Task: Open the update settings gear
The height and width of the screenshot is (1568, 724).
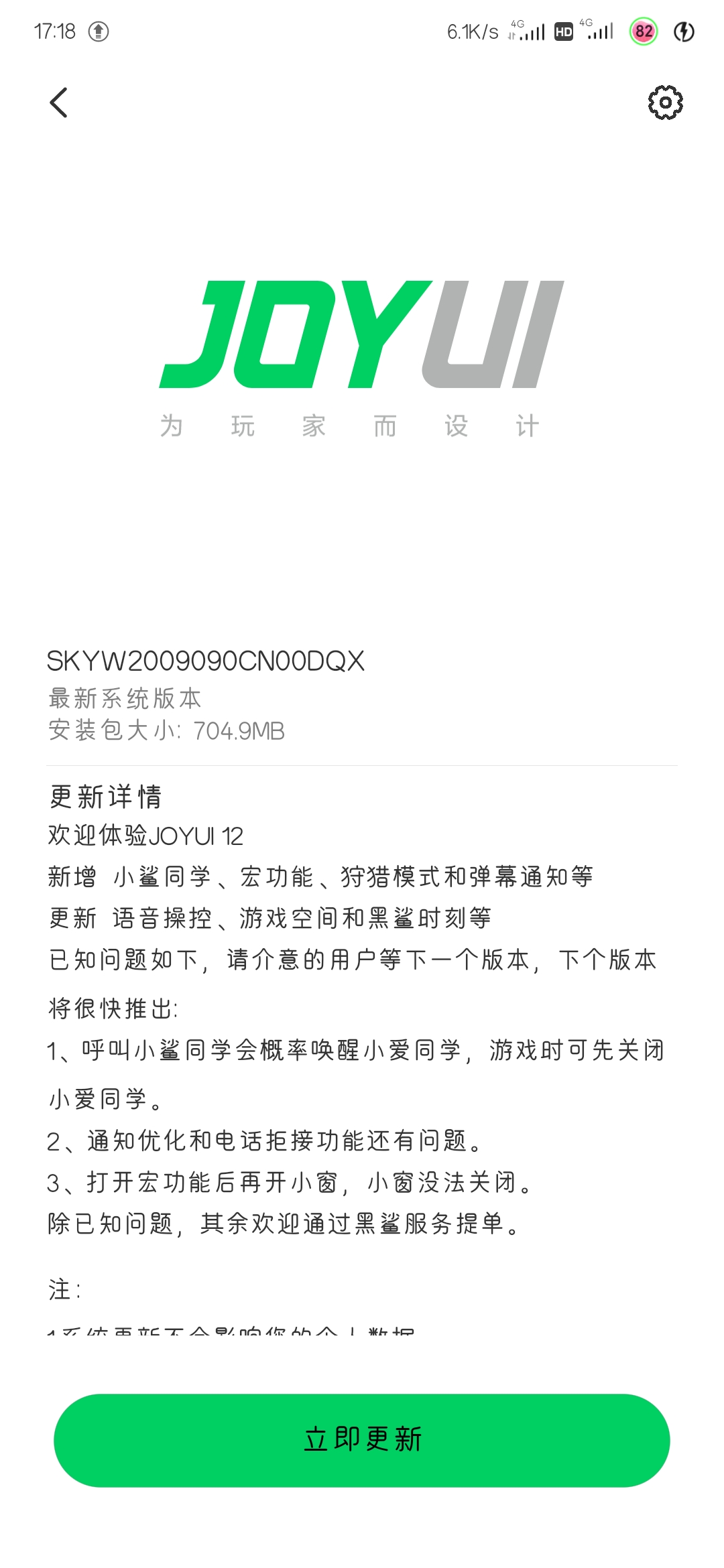Action: click(x=665, y=103)
